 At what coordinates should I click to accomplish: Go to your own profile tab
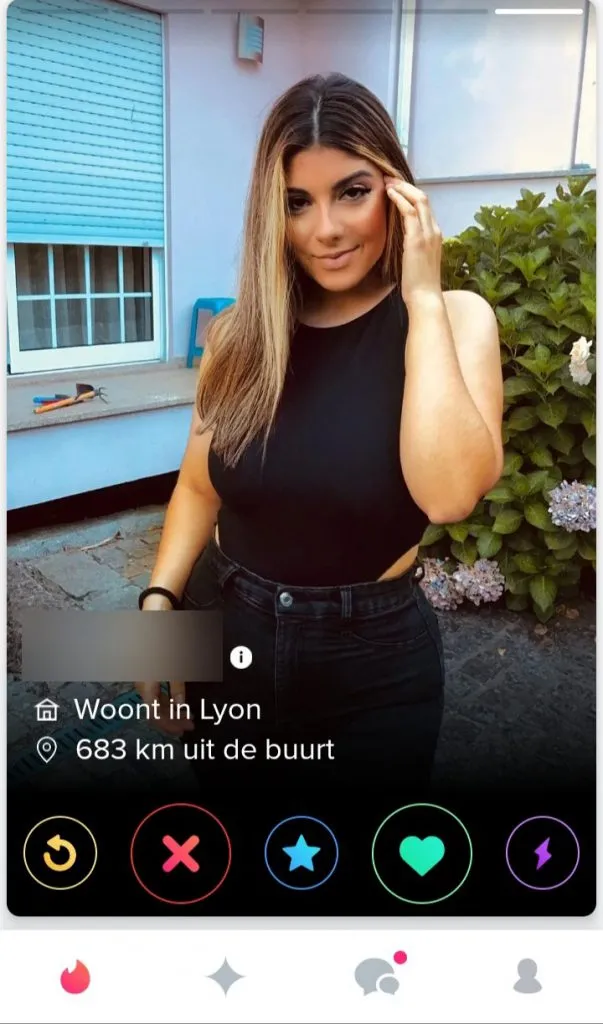point(527,976)
